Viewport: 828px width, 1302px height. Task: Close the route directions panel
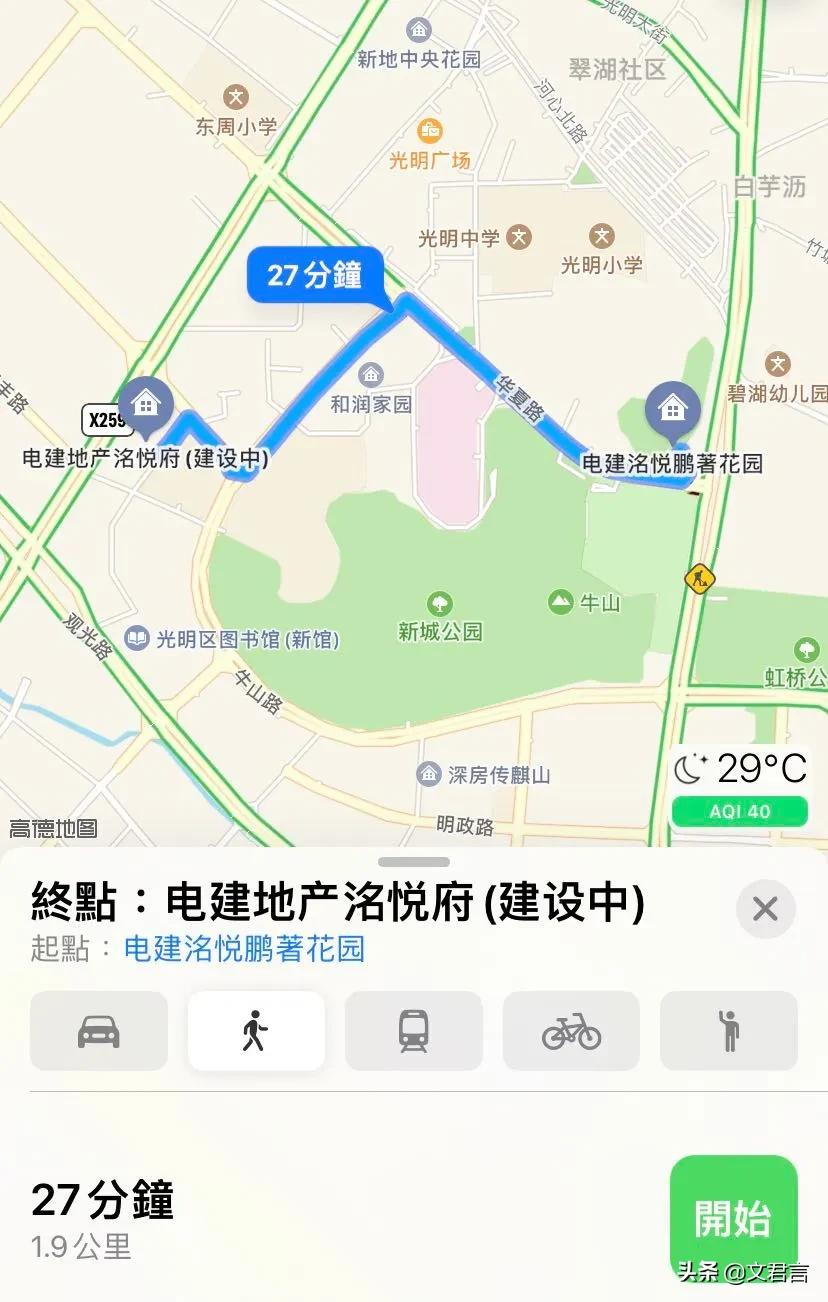pos(765,908)
